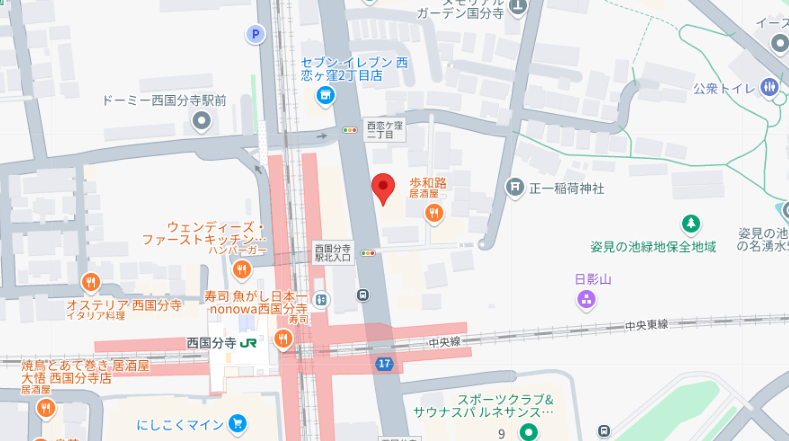Open ドーミー西国分寺駅前 place marker
Screen dimensions: 789x441
[201, 121]
